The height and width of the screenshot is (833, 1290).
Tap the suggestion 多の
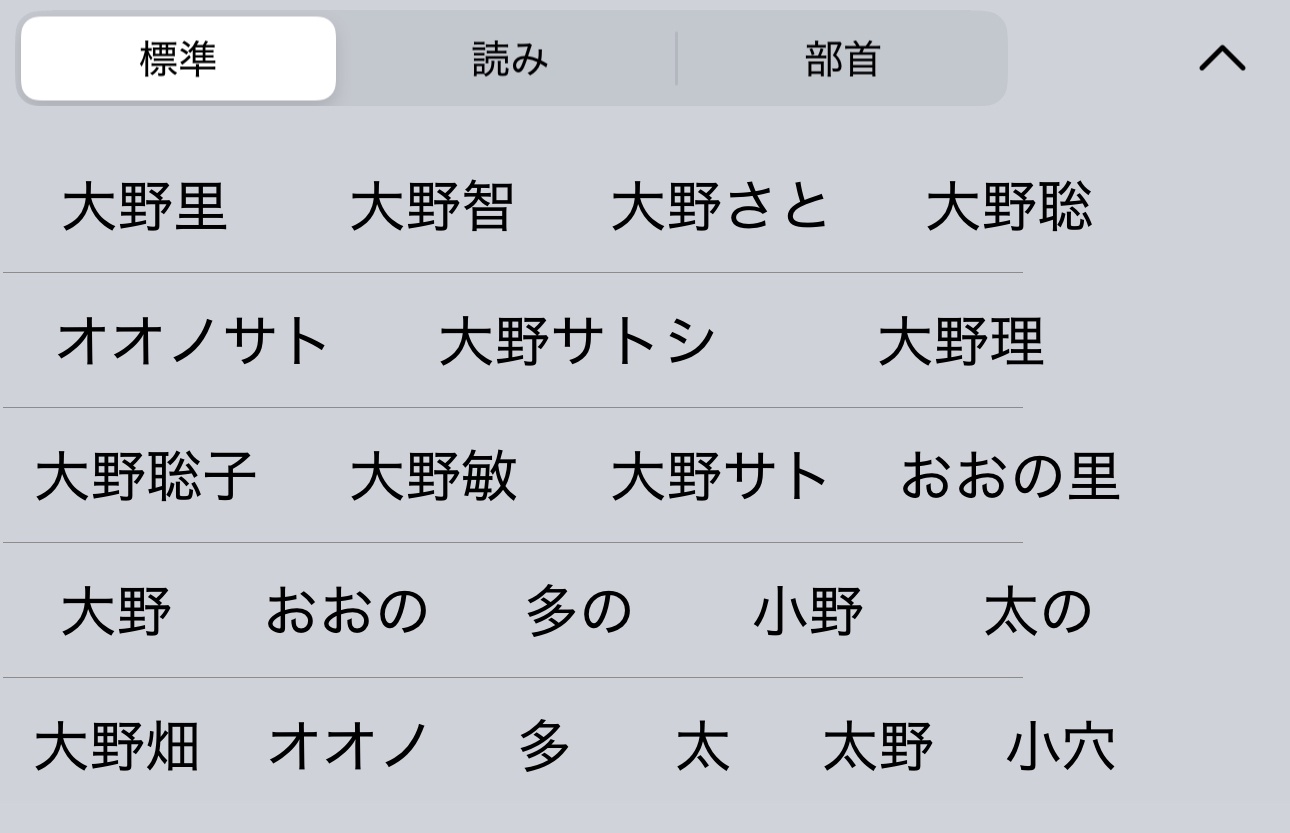[579, 611]
